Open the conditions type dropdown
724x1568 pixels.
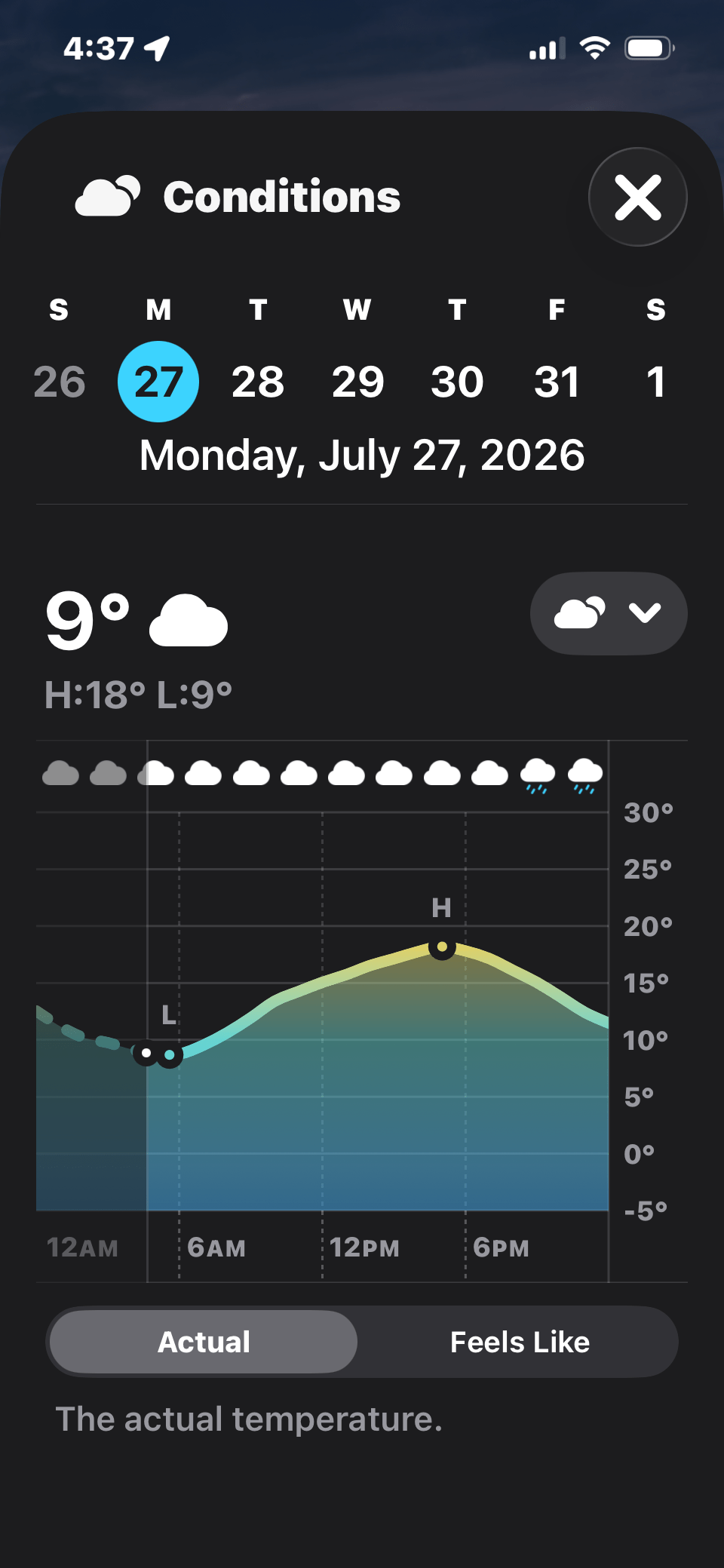(x=609, y=613)
